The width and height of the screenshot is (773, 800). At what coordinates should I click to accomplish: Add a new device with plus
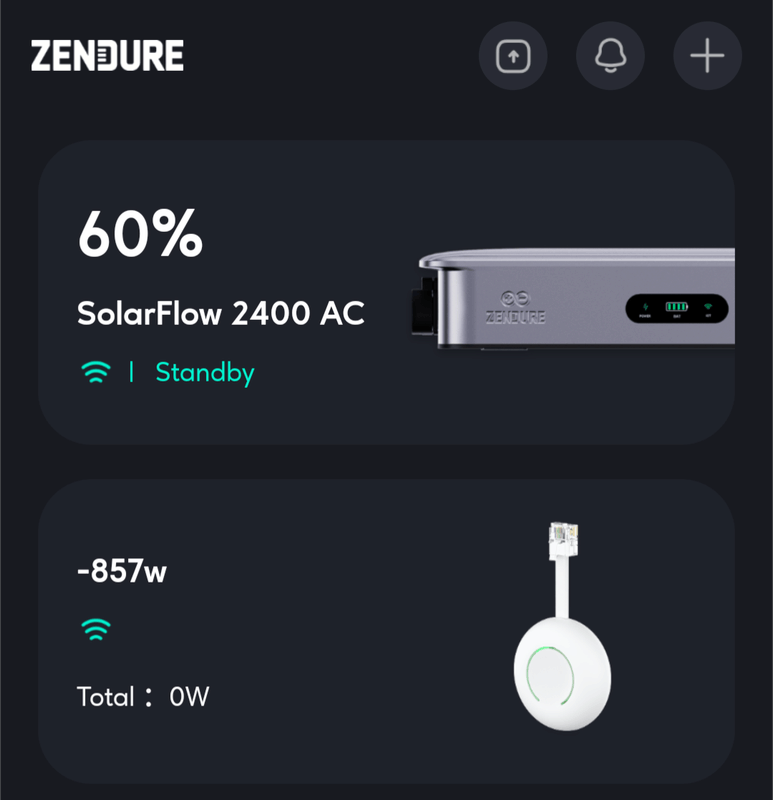(707, 56)
